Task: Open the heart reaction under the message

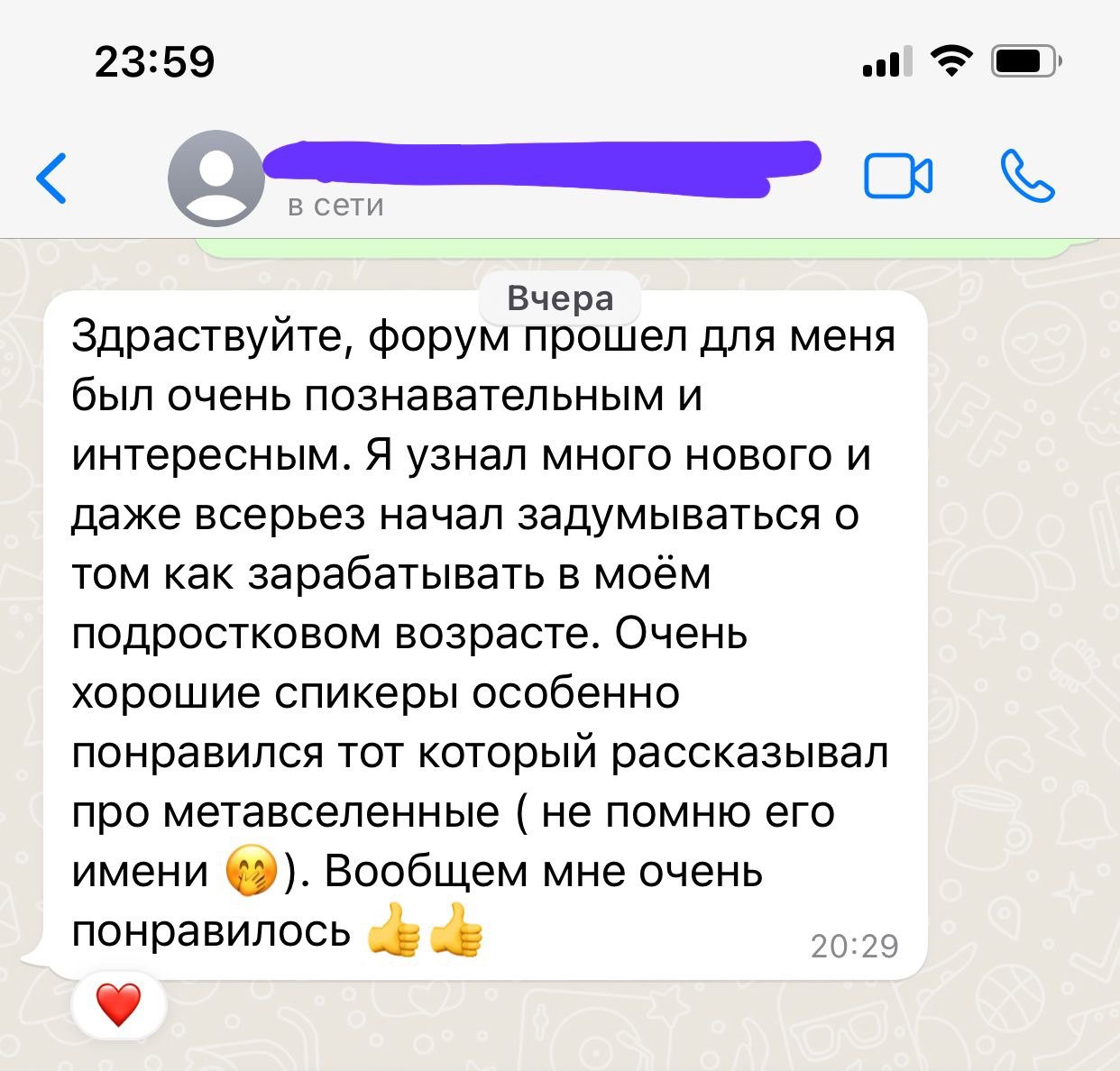Action: tap(119, 1005)
